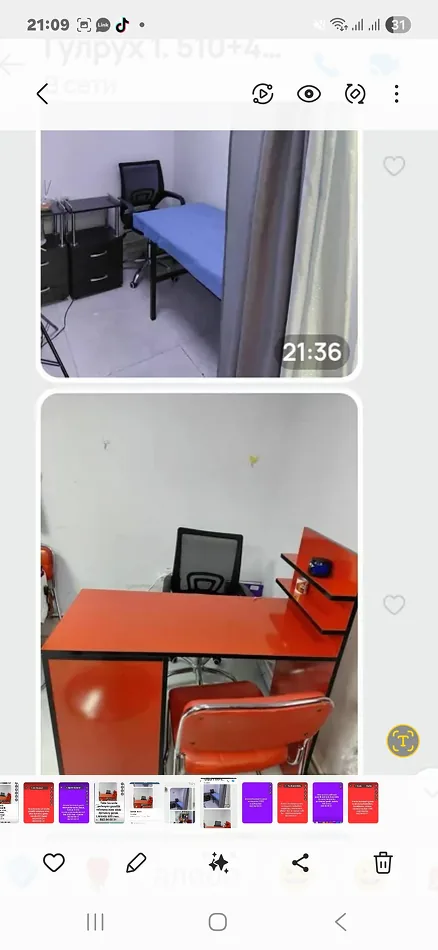Tap the eye icon in the top bar
Screen dimensions: 438x950
pyautogui.click(x=309, y=94)
